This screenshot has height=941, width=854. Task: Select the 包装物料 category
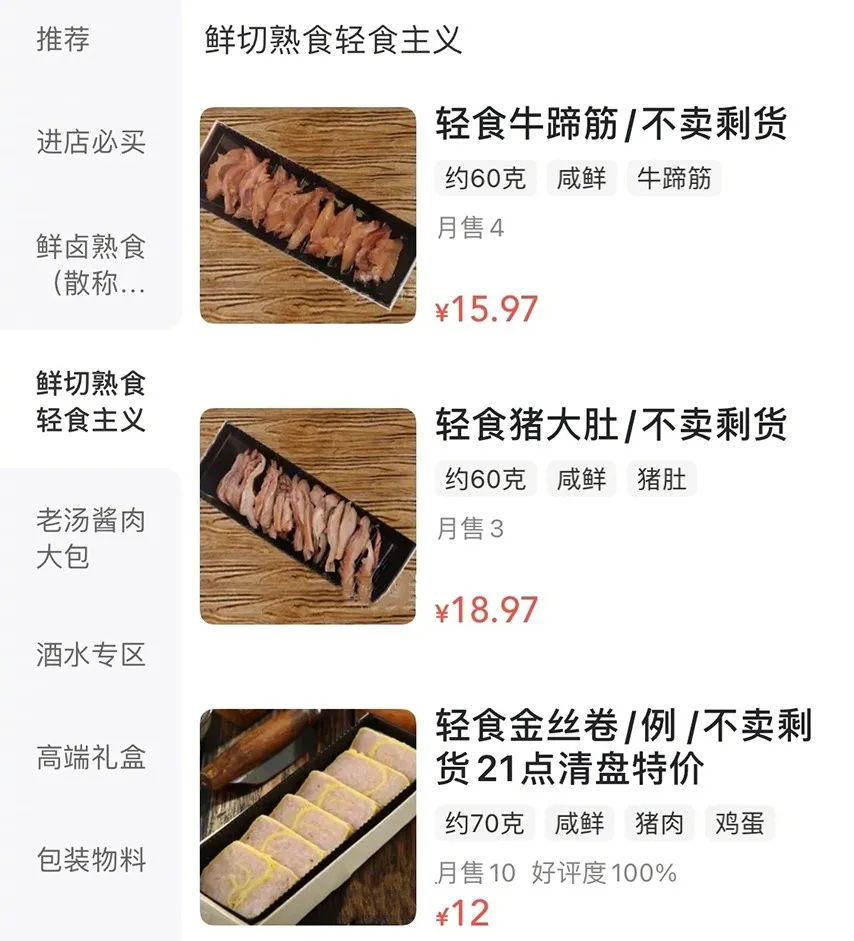pyautogui.click(x=91, y=859)
